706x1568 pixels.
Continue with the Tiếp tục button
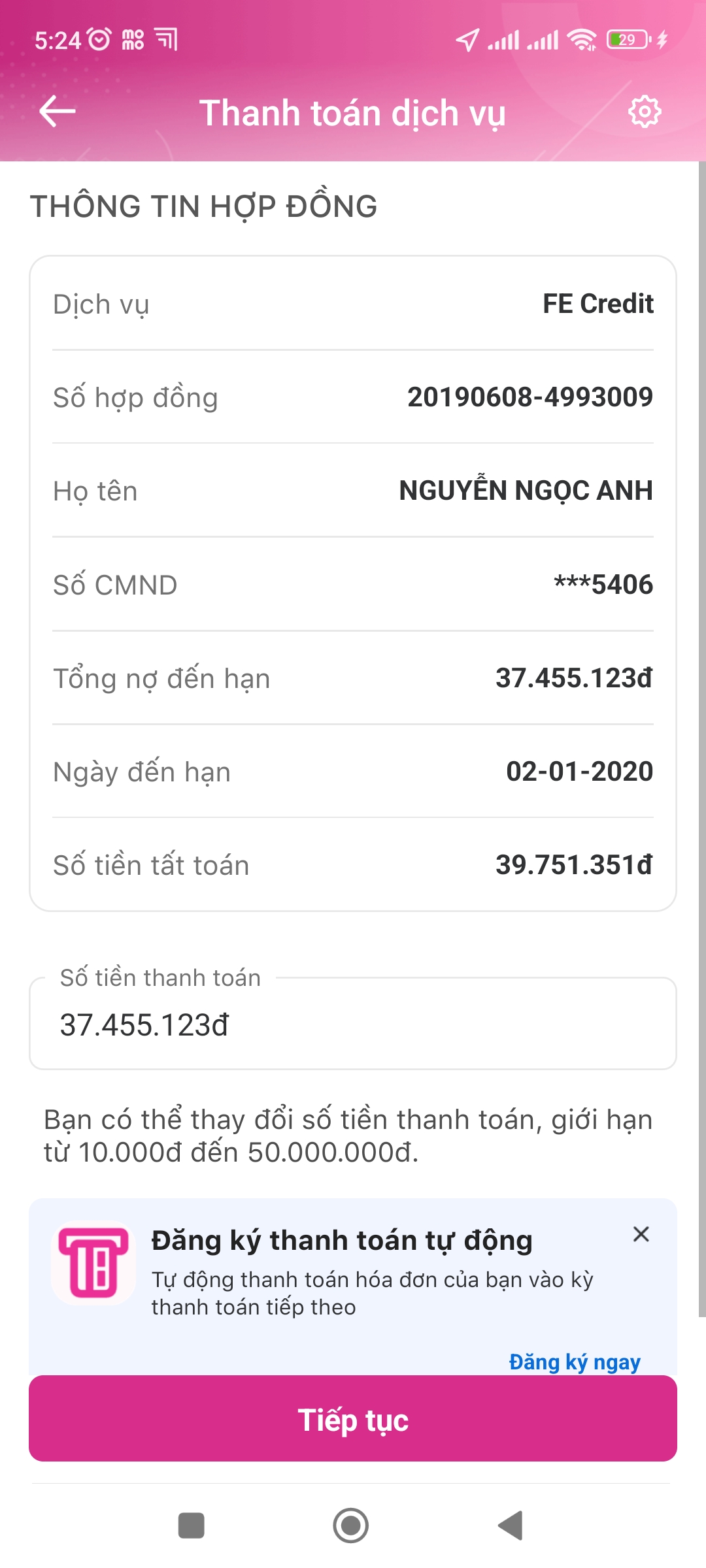pyautogui.click(x=353, y=1419)
